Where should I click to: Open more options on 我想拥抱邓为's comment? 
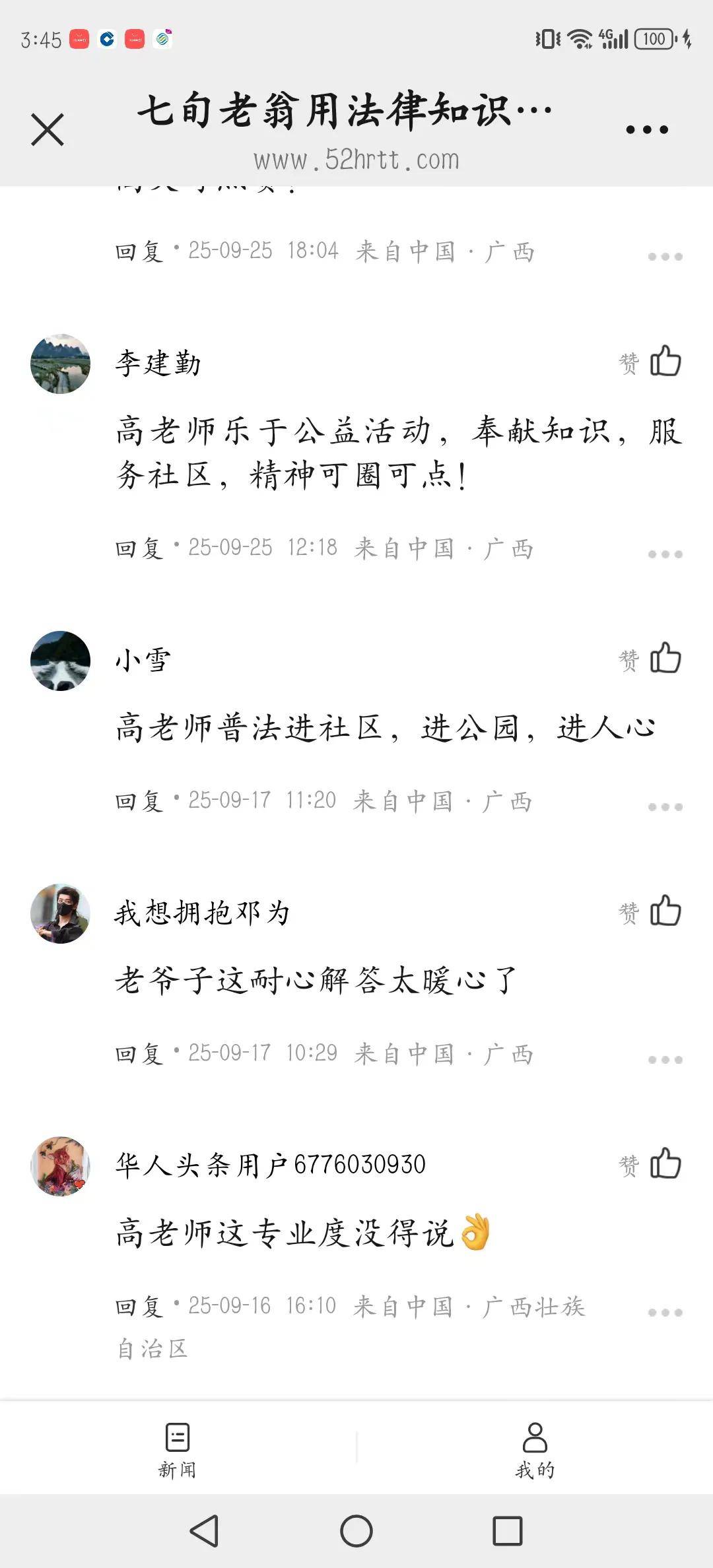(x=665, y=1059)
